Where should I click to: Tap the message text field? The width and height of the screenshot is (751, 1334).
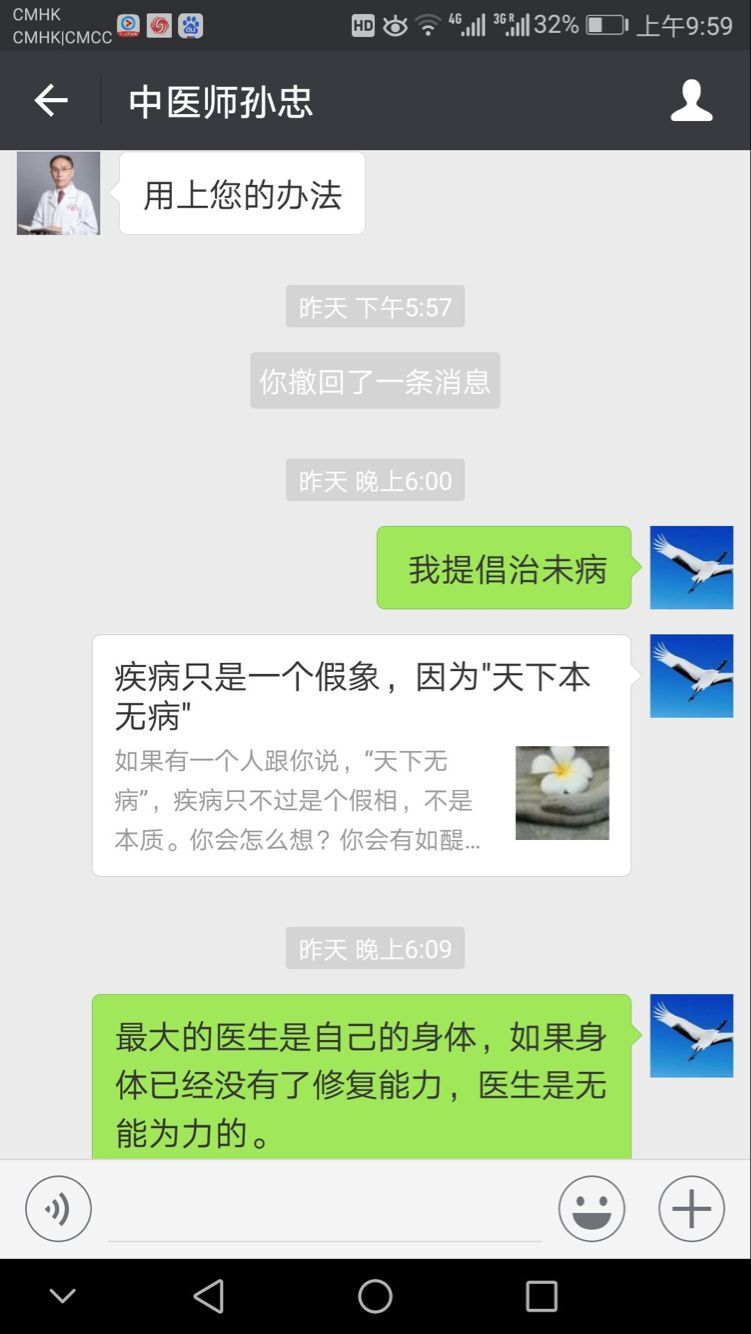tap(324, 1210)
